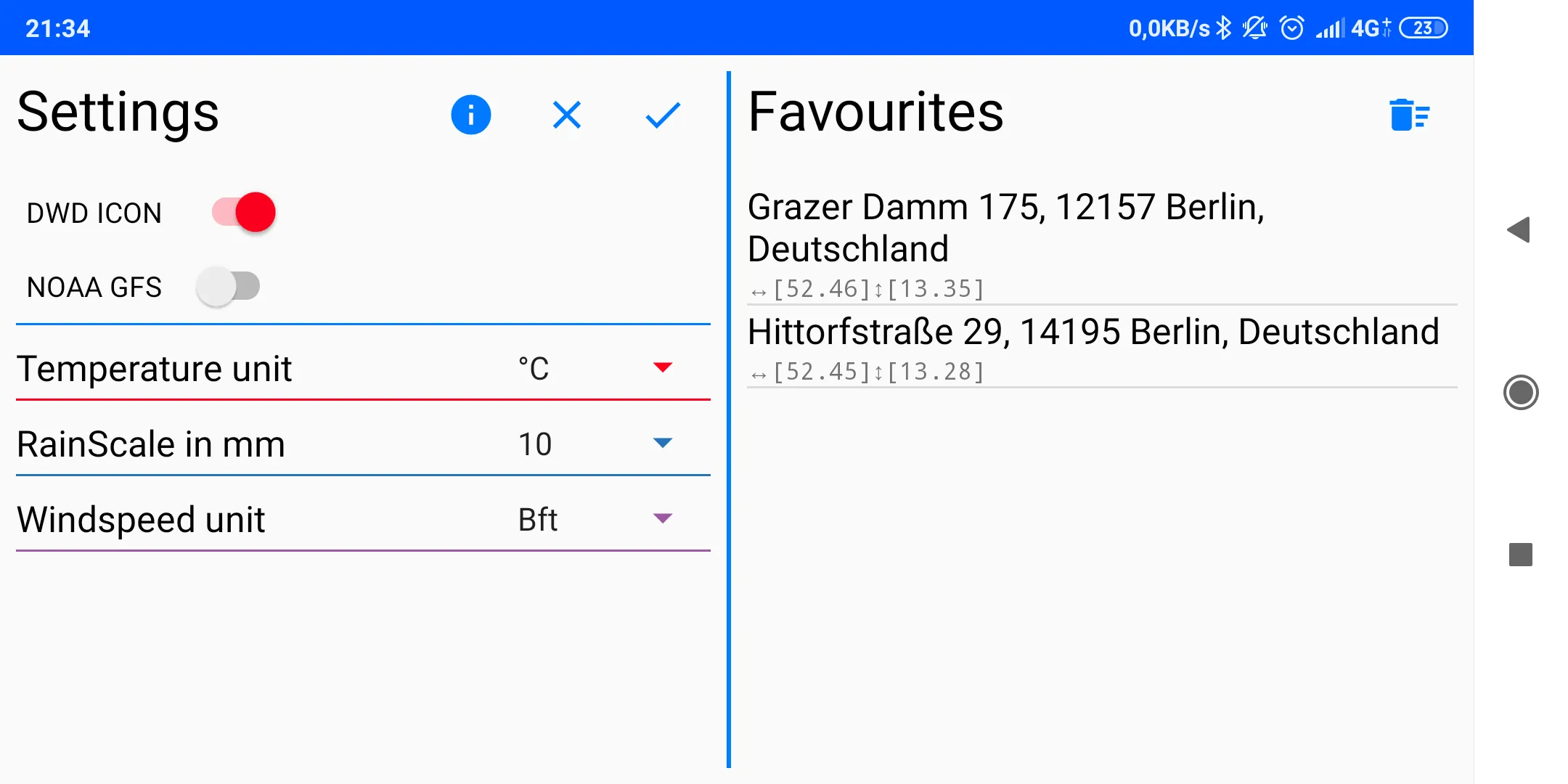Image resolution: width=1568 pixels, height=784 pixels.
Task: Turn off the DWD ICON switch
Action: point(244,213)
